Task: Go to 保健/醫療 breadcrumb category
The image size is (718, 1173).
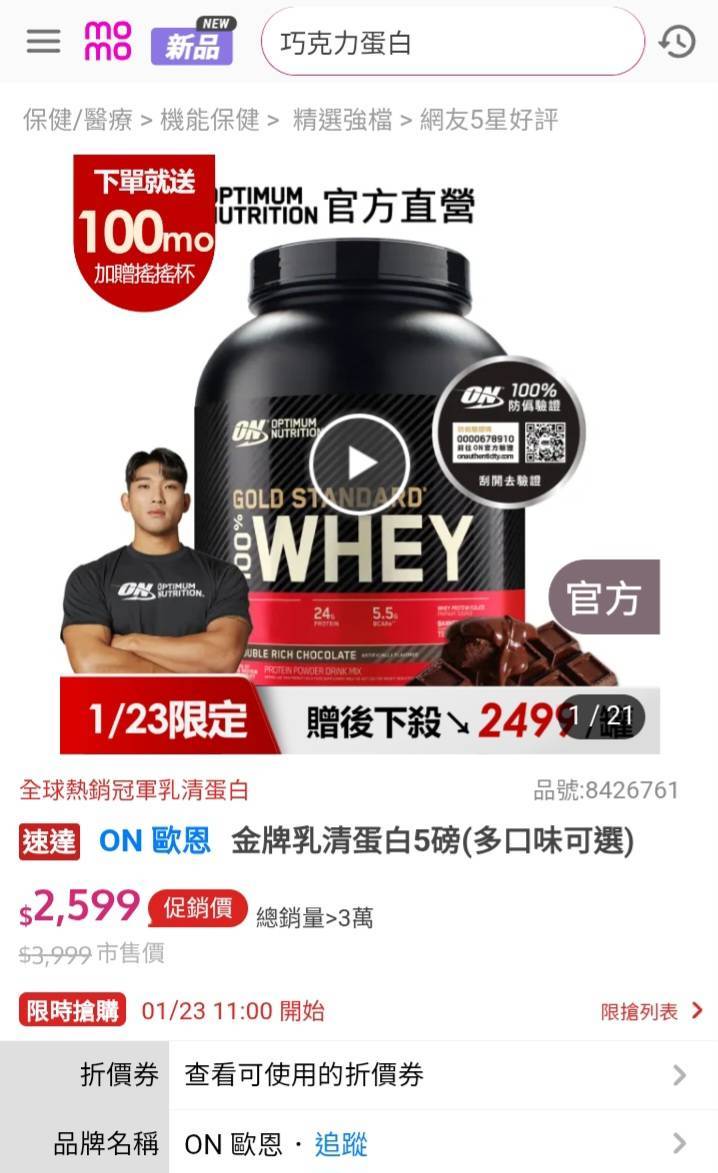Action: pos(78,121)
